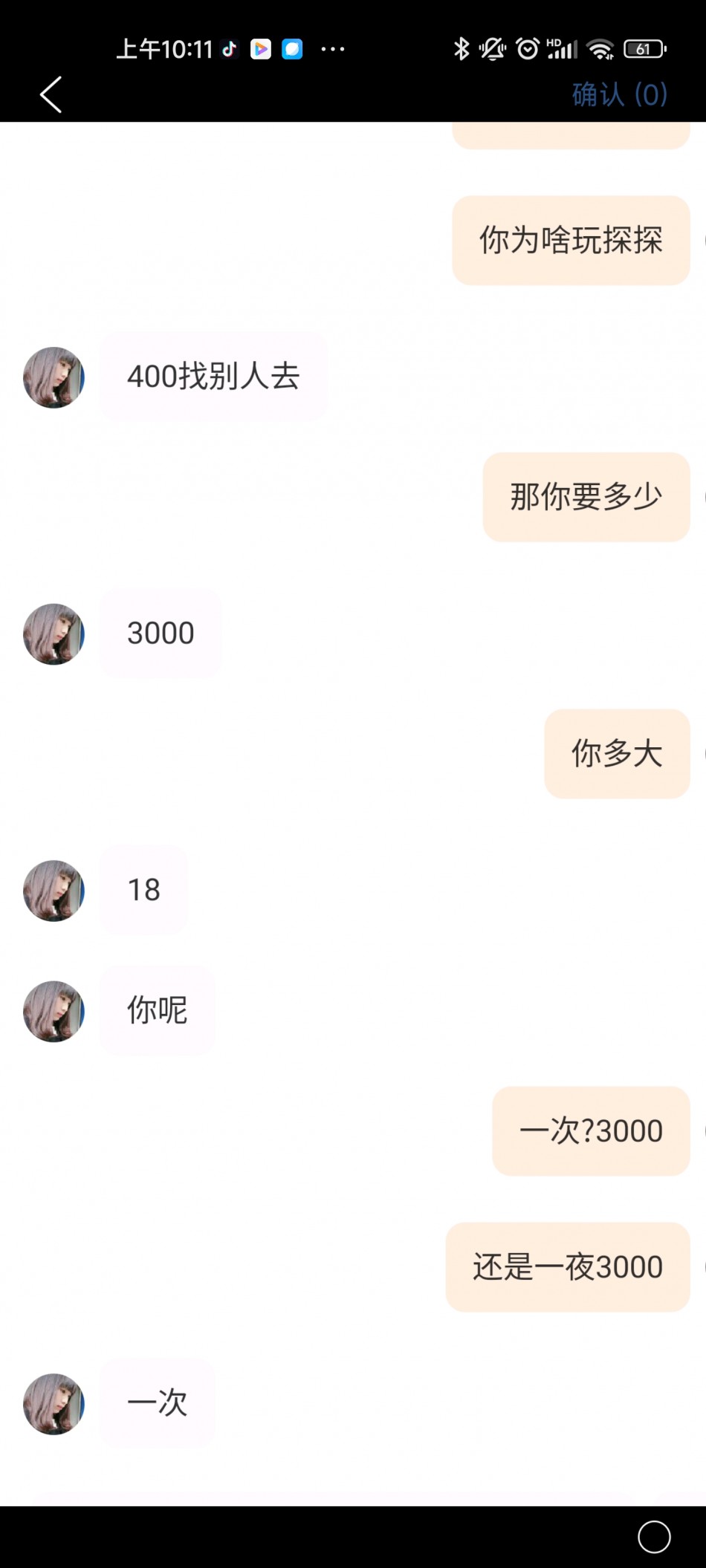Select the message 你多大
Image resolution: width=706 pixels, height=1568 pixels.
coord(616,753)
